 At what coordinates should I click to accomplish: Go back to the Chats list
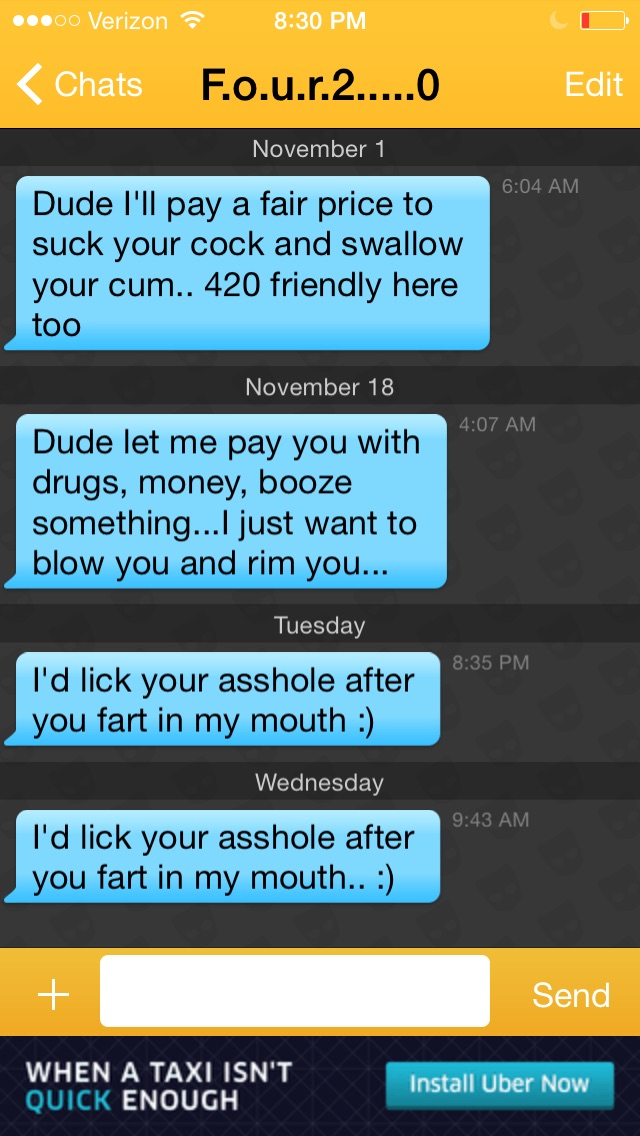tap(80, 86)
